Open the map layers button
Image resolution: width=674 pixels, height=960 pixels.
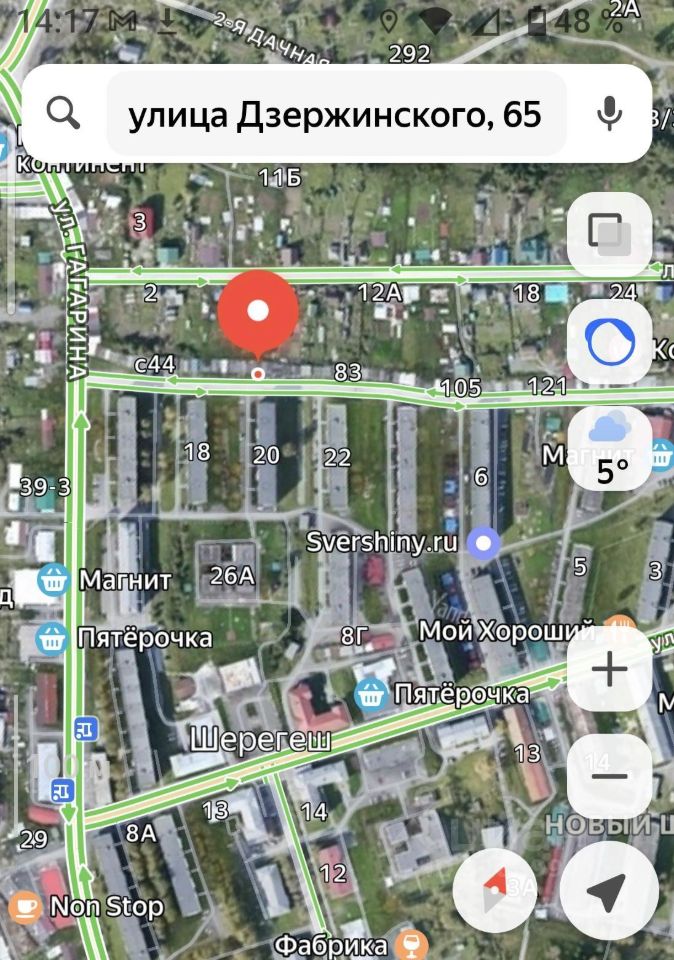click(609, 235)
